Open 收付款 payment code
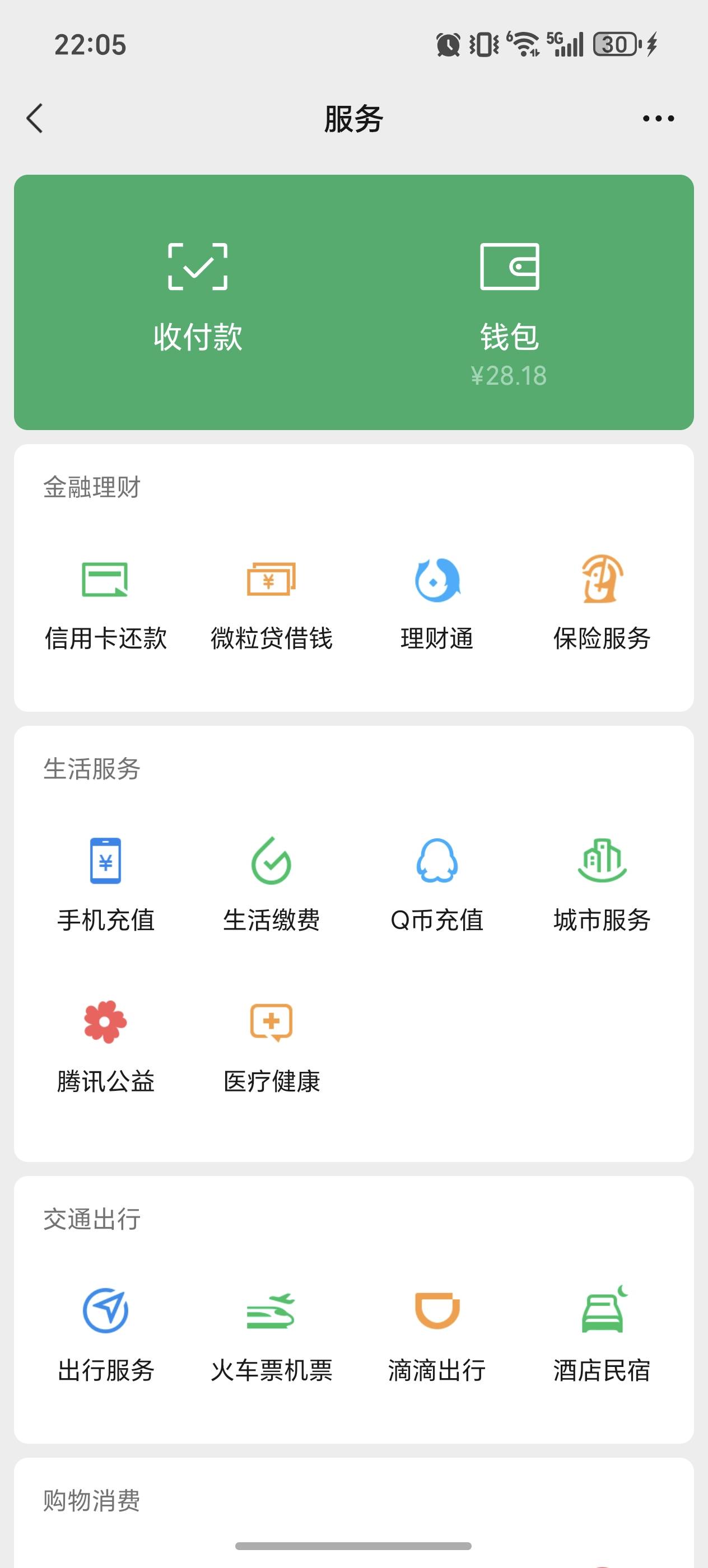 (198, 298)
